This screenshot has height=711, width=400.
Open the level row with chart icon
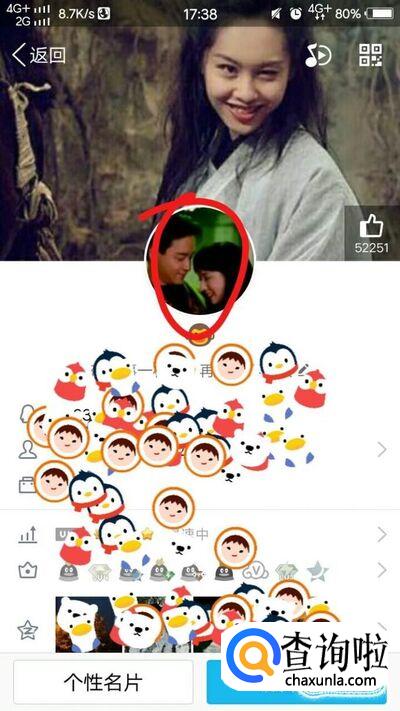(200, 535)
